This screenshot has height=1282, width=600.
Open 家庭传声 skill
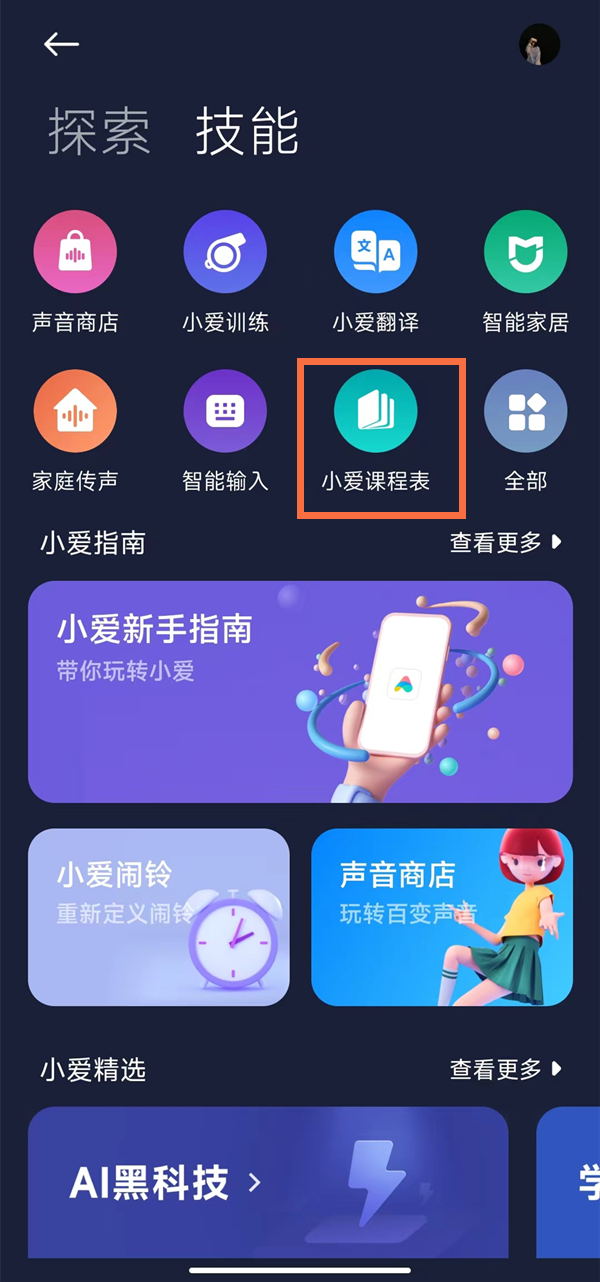[75, 411]
